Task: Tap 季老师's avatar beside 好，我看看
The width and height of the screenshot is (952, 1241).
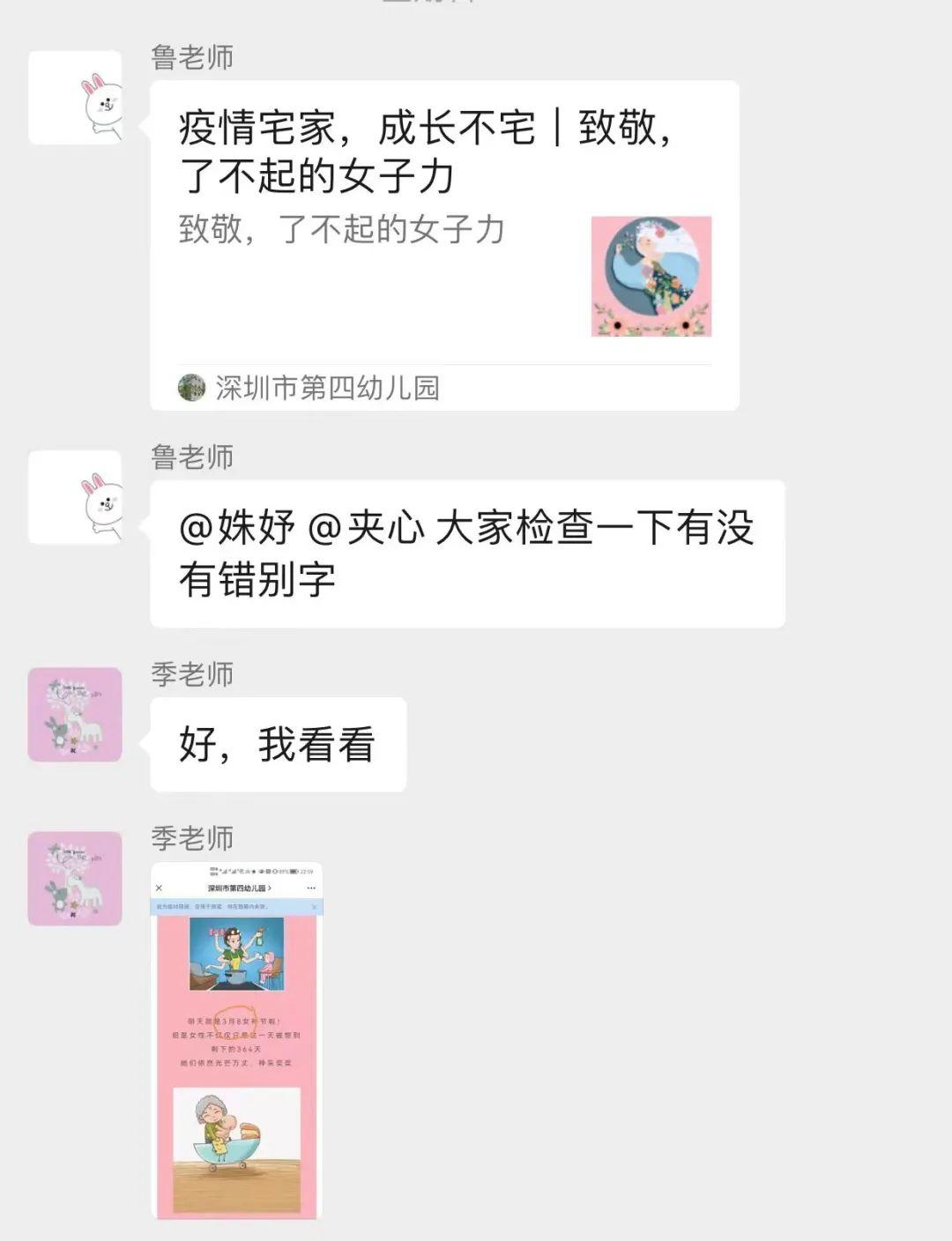Action: pos(75,714)
